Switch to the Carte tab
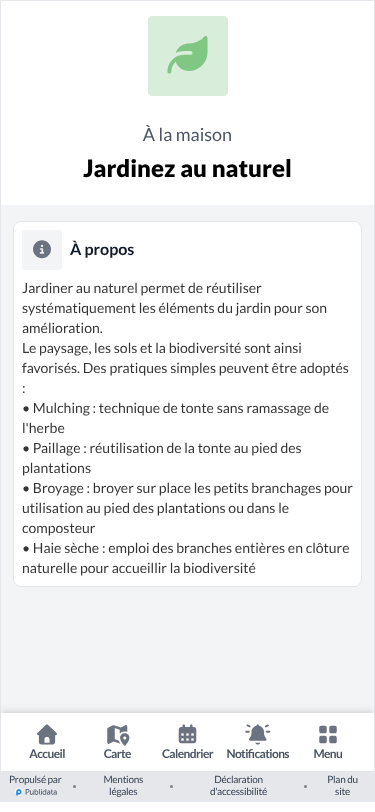Viewport: 375px width, 812px height. pyautogui.click(x=118, y=742)
